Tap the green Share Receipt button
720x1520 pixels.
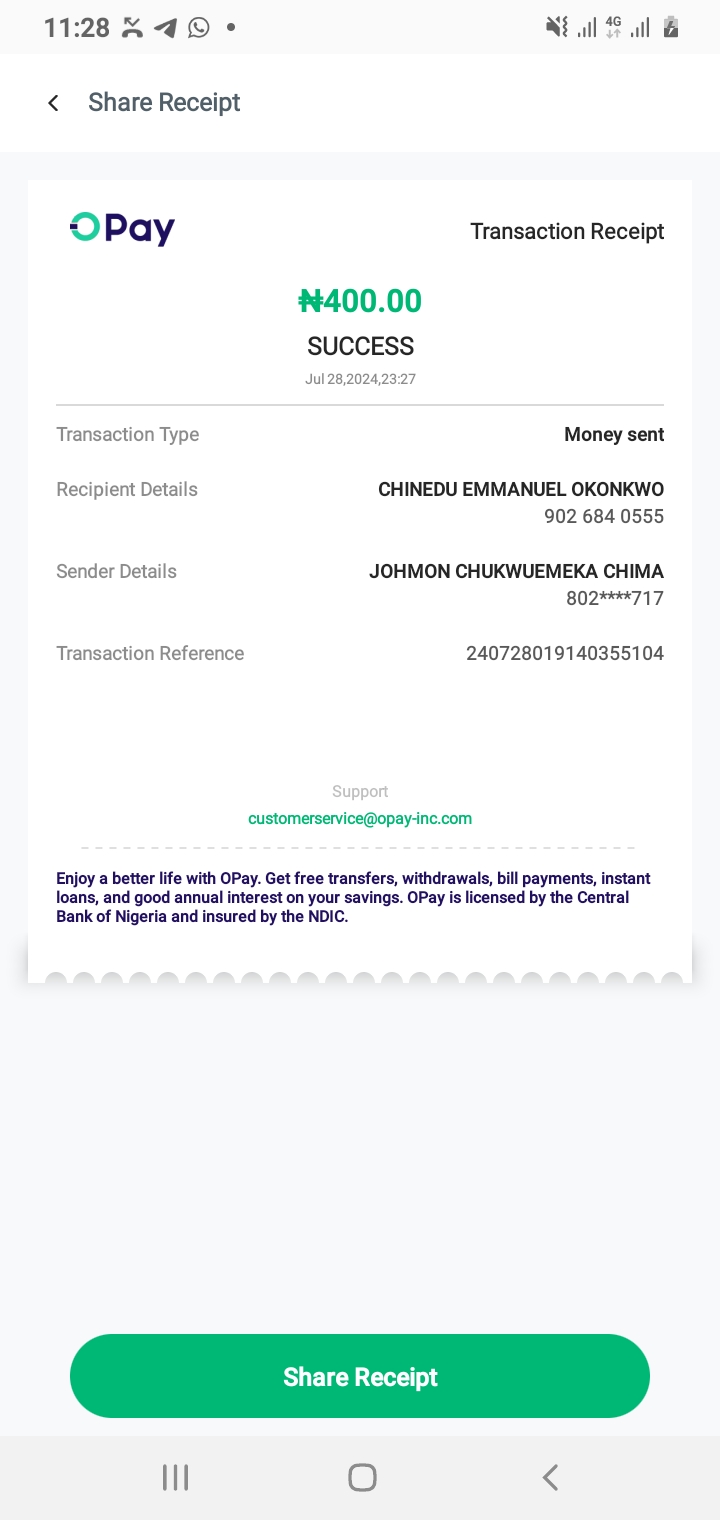click(x=360, y=1376)
